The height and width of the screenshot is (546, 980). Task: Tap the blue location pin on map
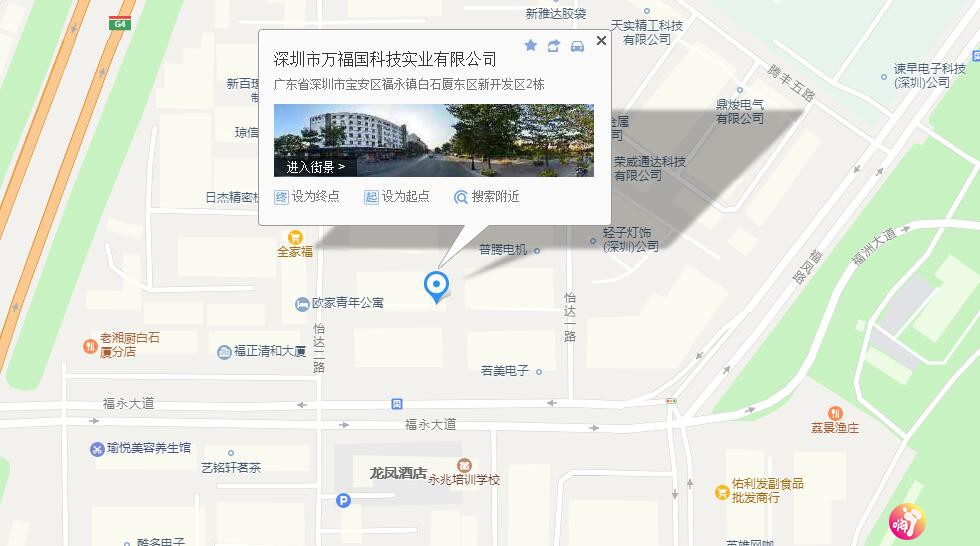point(436,286)
